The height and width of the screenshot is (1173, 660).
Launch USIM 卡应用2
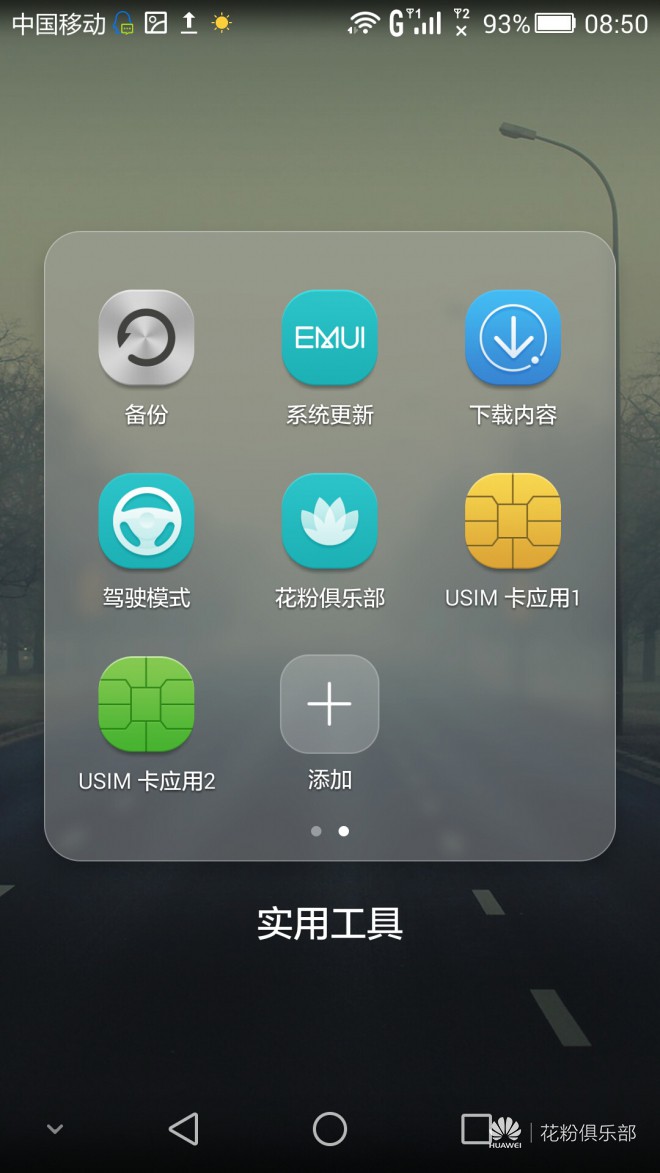(146, 704)
